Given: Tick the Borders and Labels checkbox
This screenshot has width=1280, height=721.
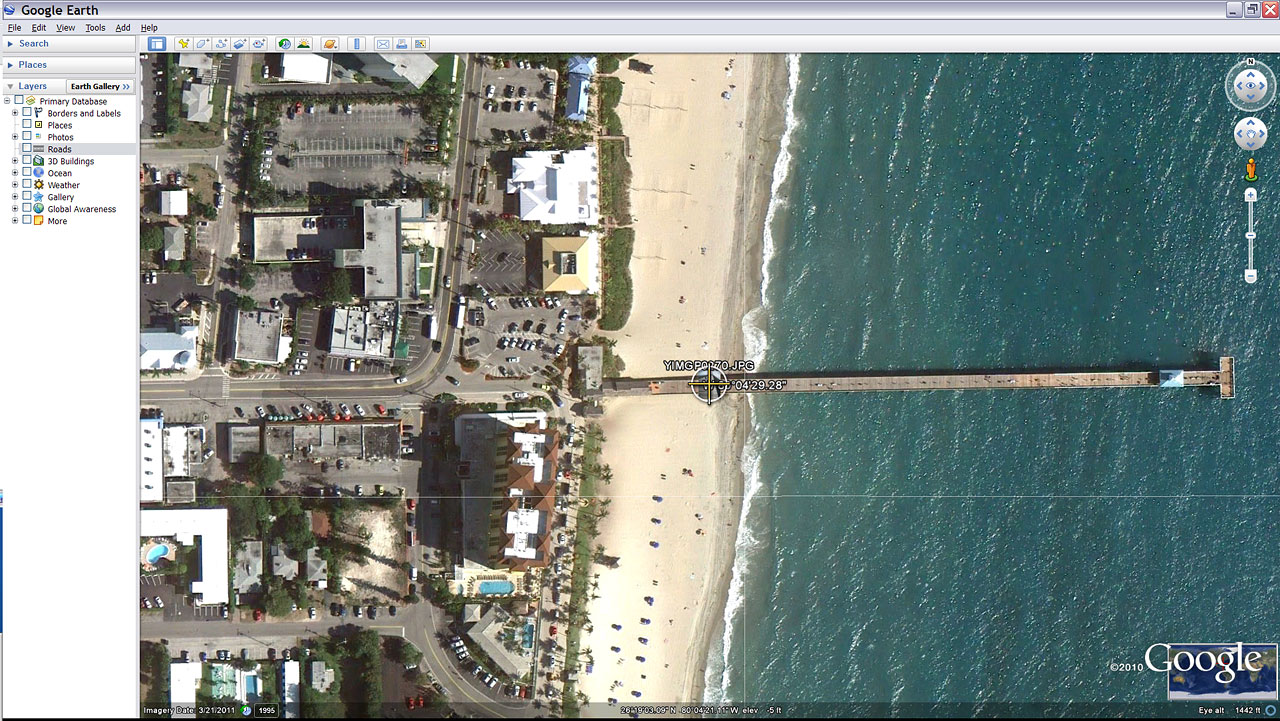Looking at the screenshot, I should tap(27, 113).
